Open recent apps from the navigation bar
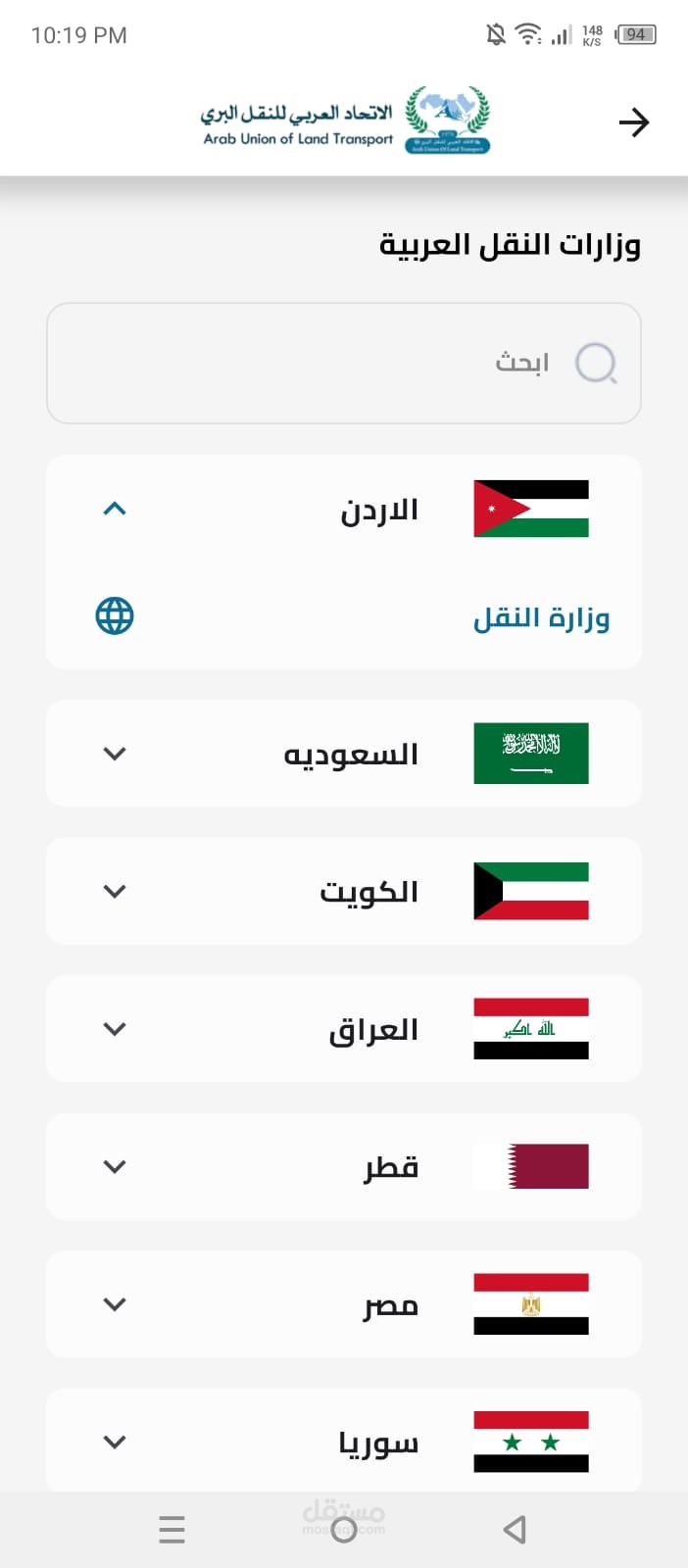 [172, 1529]
